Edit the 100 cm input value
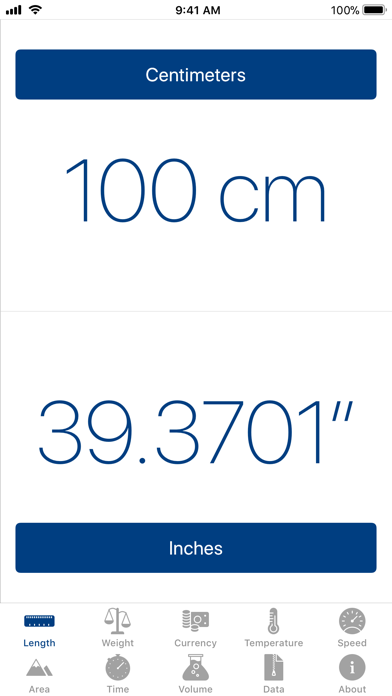This screenshot has width=392, height=696. click(196, 191)
